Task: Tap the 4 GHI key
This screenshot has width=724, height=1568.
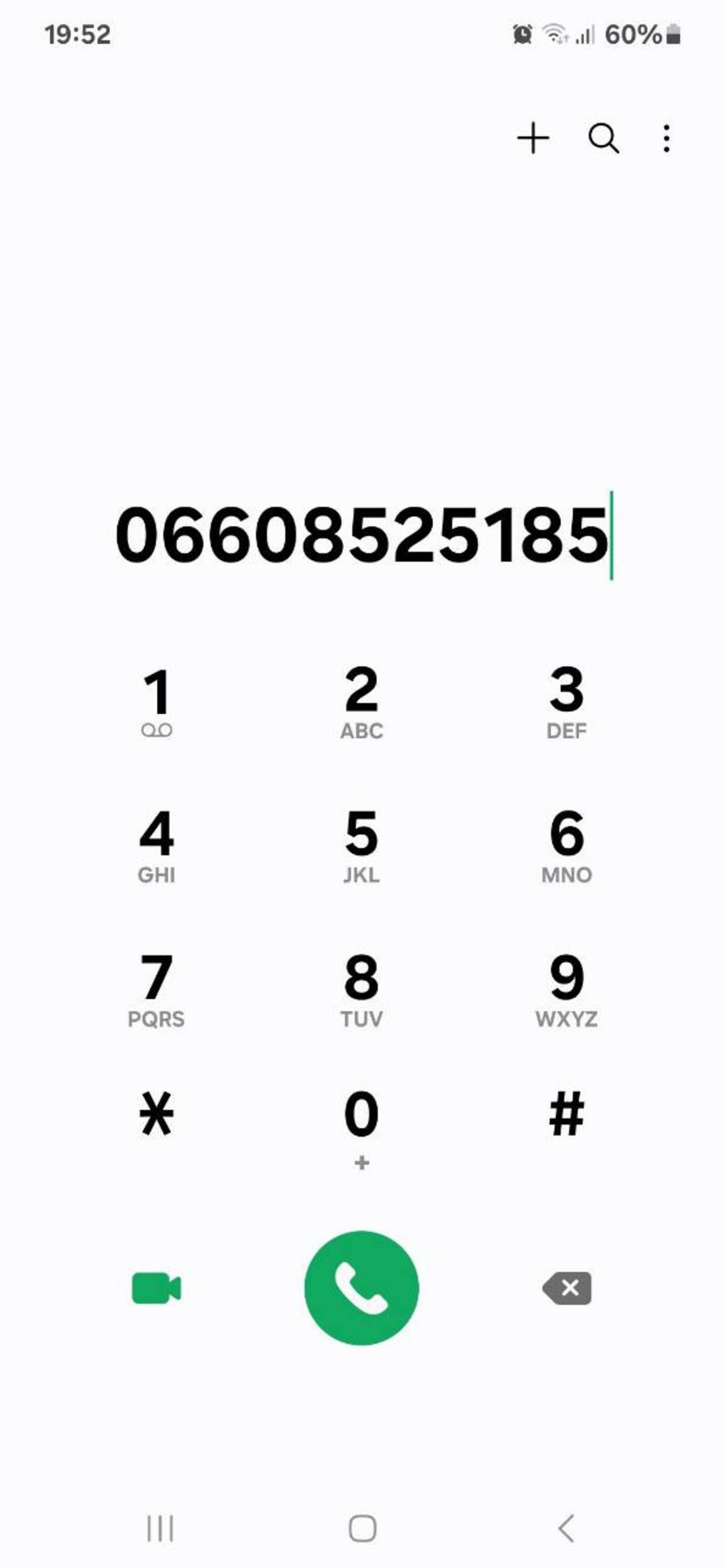Action: pyautogui.click(x=157, y=845)
